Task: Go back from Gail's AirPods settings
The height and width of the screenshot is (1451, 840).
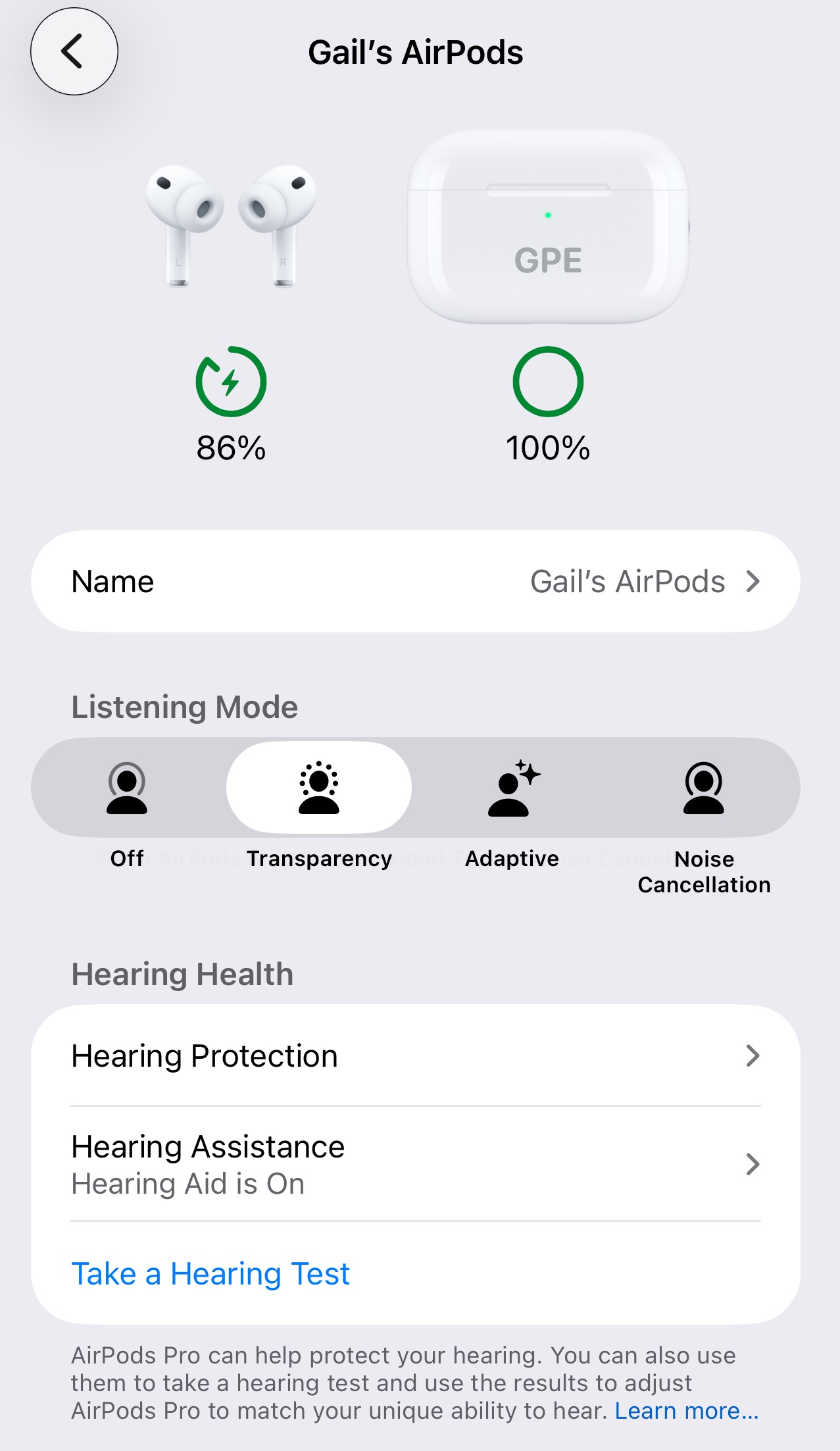Action: [x=74, y=51]
